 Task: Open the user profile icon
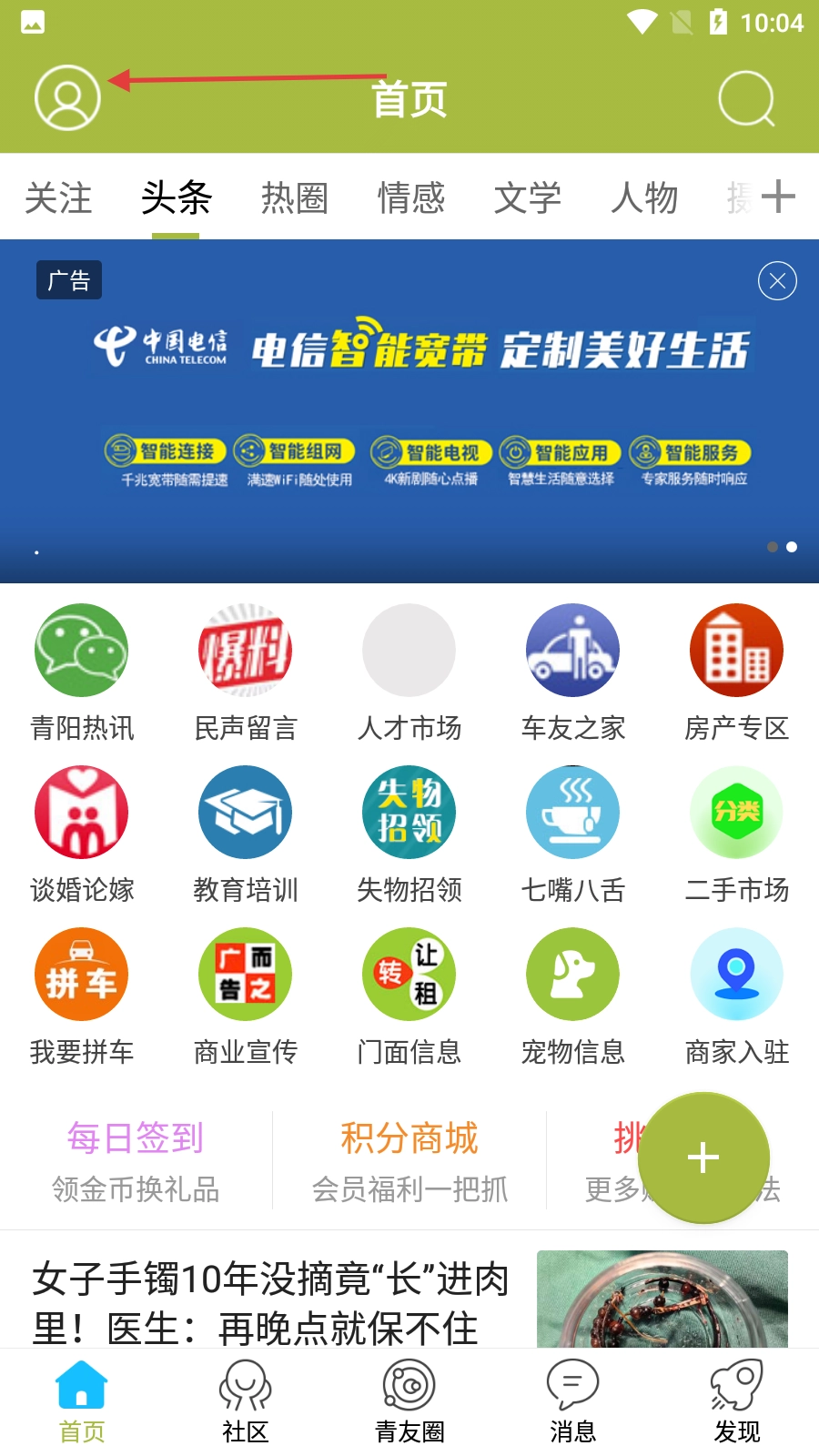point(67,97)
